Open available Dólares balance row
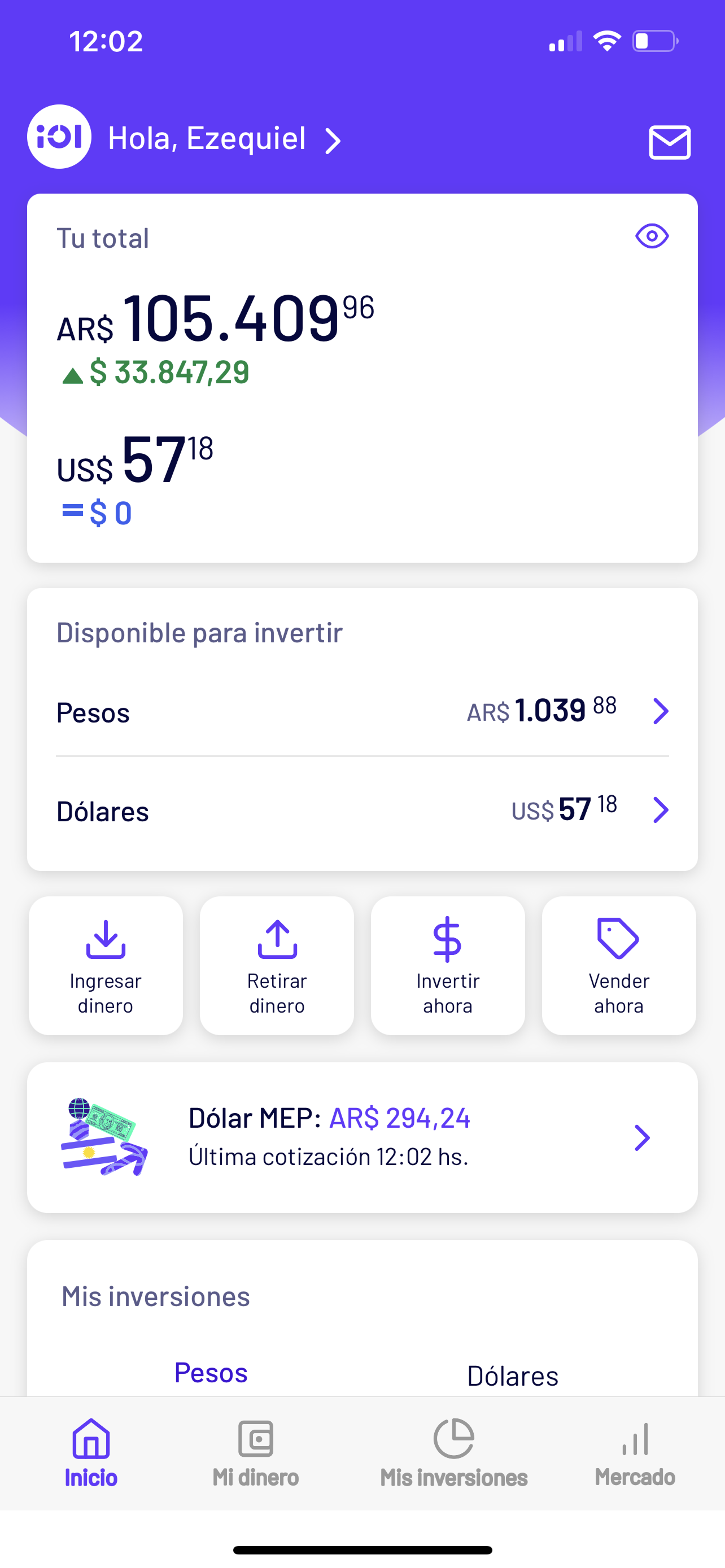This screenshot has height=1568, width=725. pos(362,810)
